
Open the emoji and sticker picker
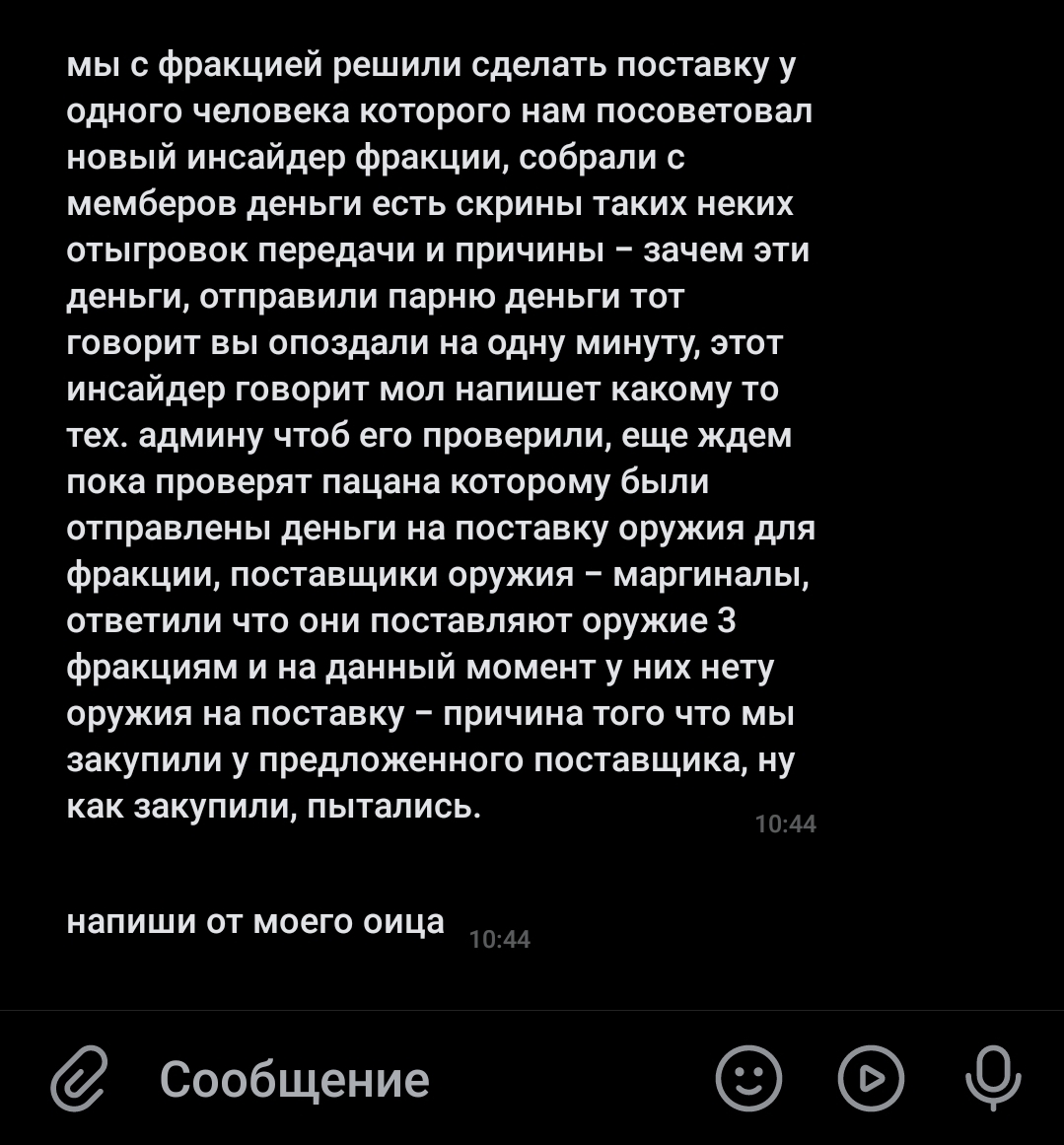click(x=748, y=1079)
